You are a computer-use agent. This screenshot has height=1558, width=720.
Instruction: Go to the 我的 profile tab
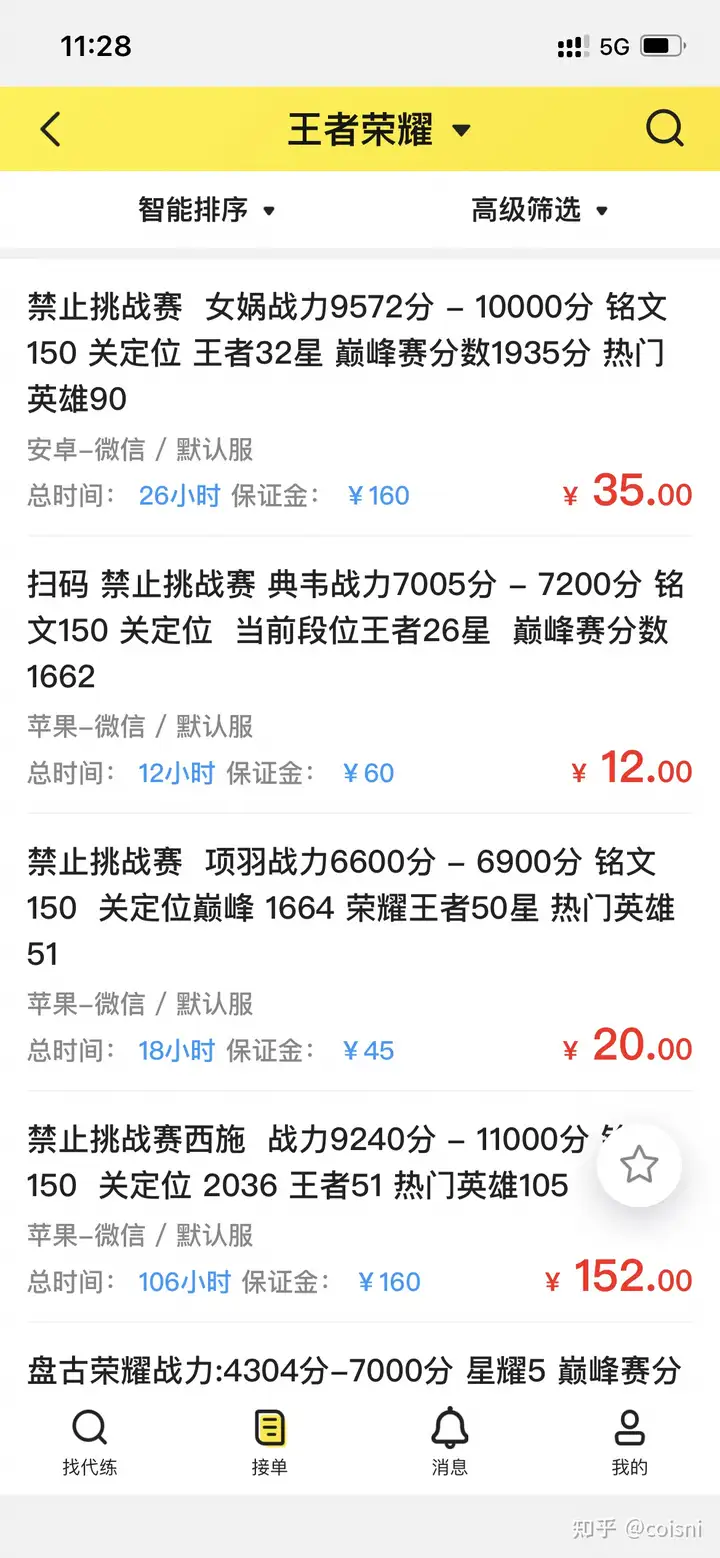[630, 1443]
